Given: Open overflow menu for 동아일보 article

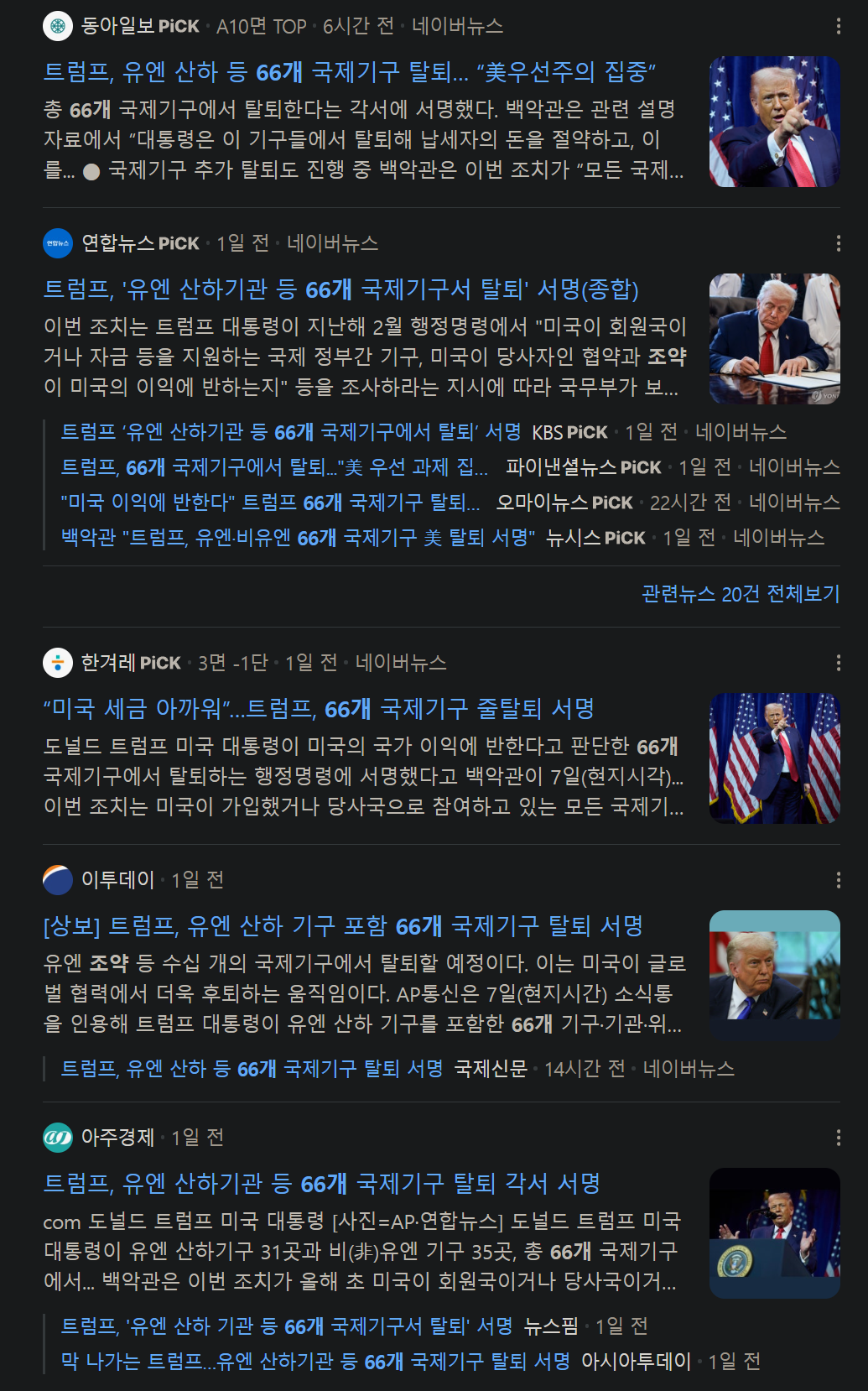Looking at the screenshot, I should click(838, 26).
